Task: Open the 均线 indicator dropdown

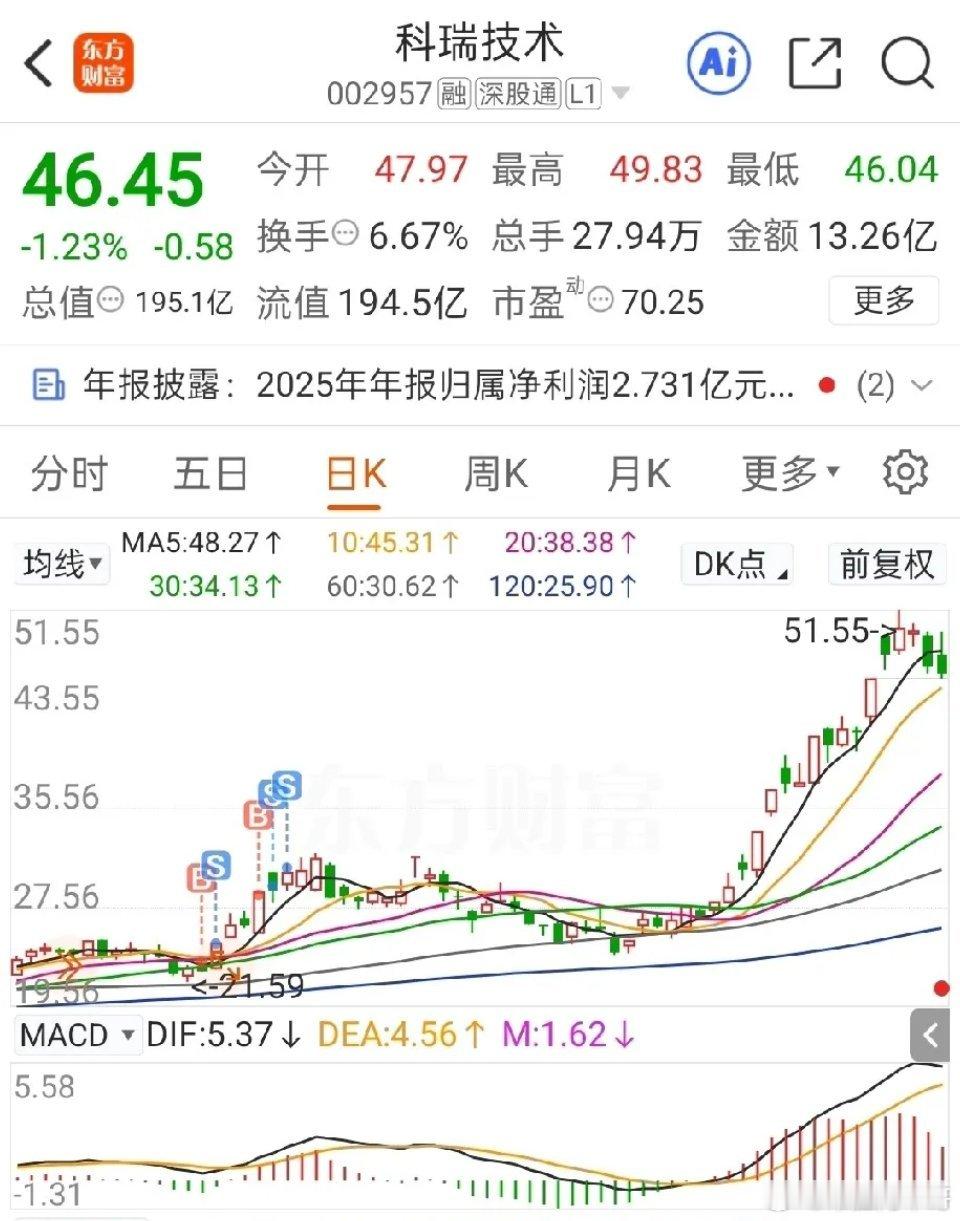Action: (x=62, y=565)
